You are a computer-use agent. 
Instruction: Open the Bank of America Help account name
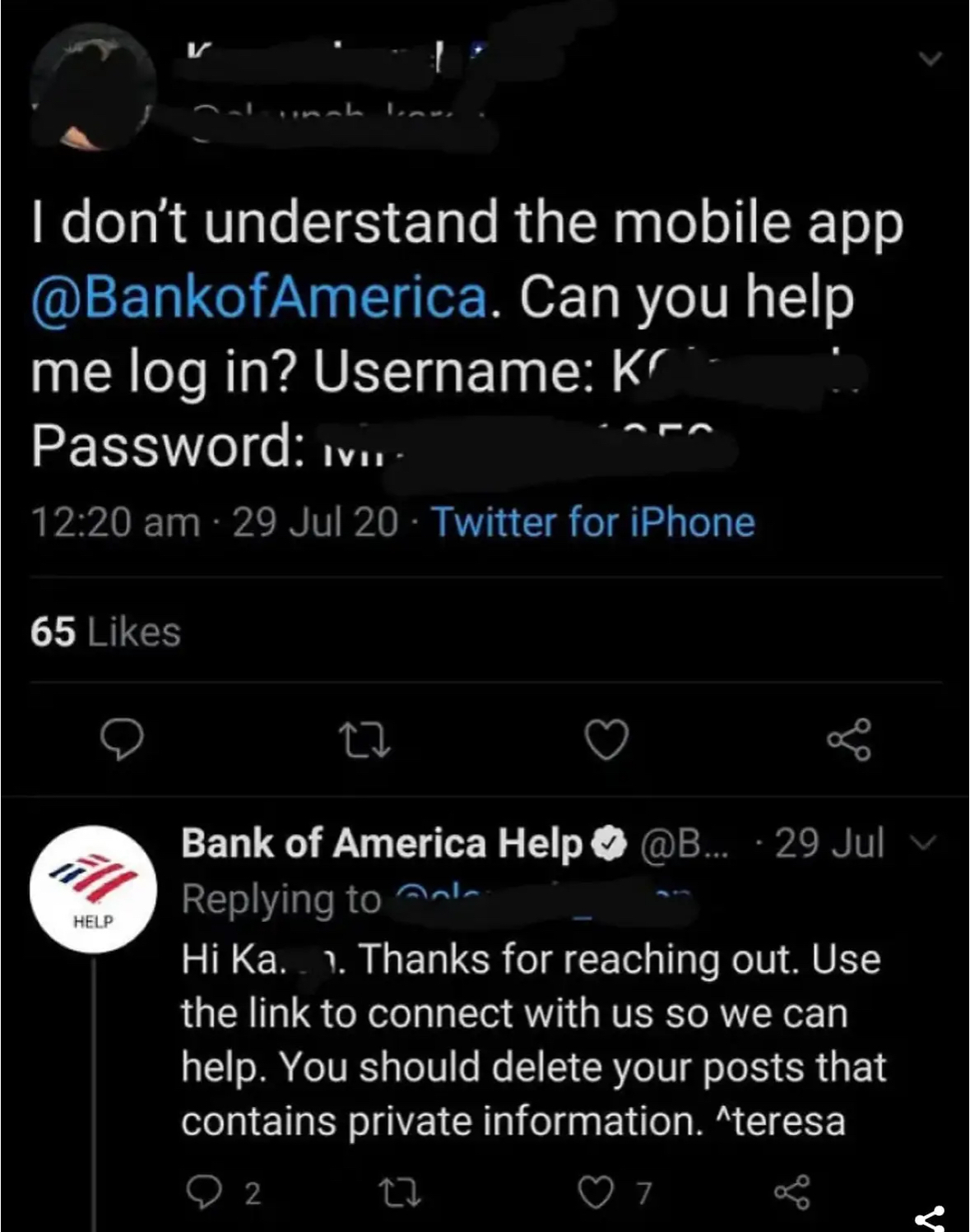pos(382,844)
